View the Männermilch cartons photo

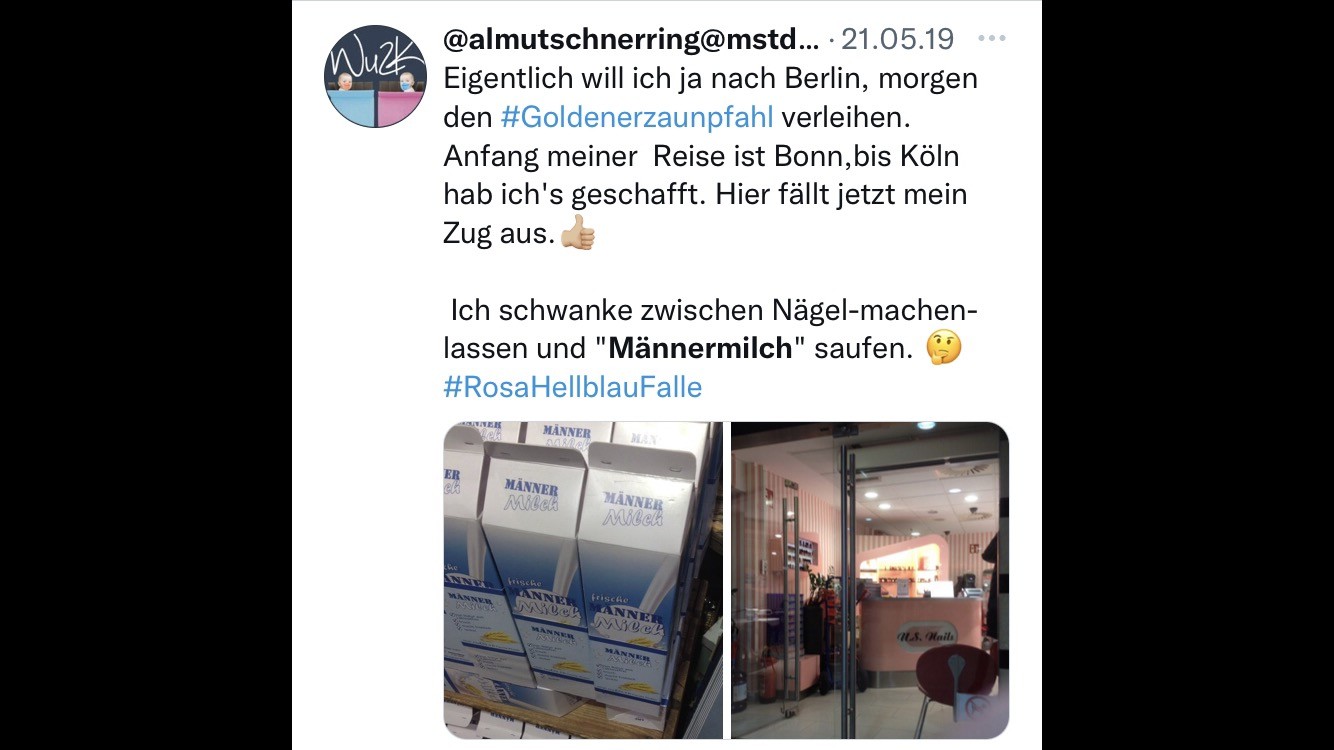583,580
